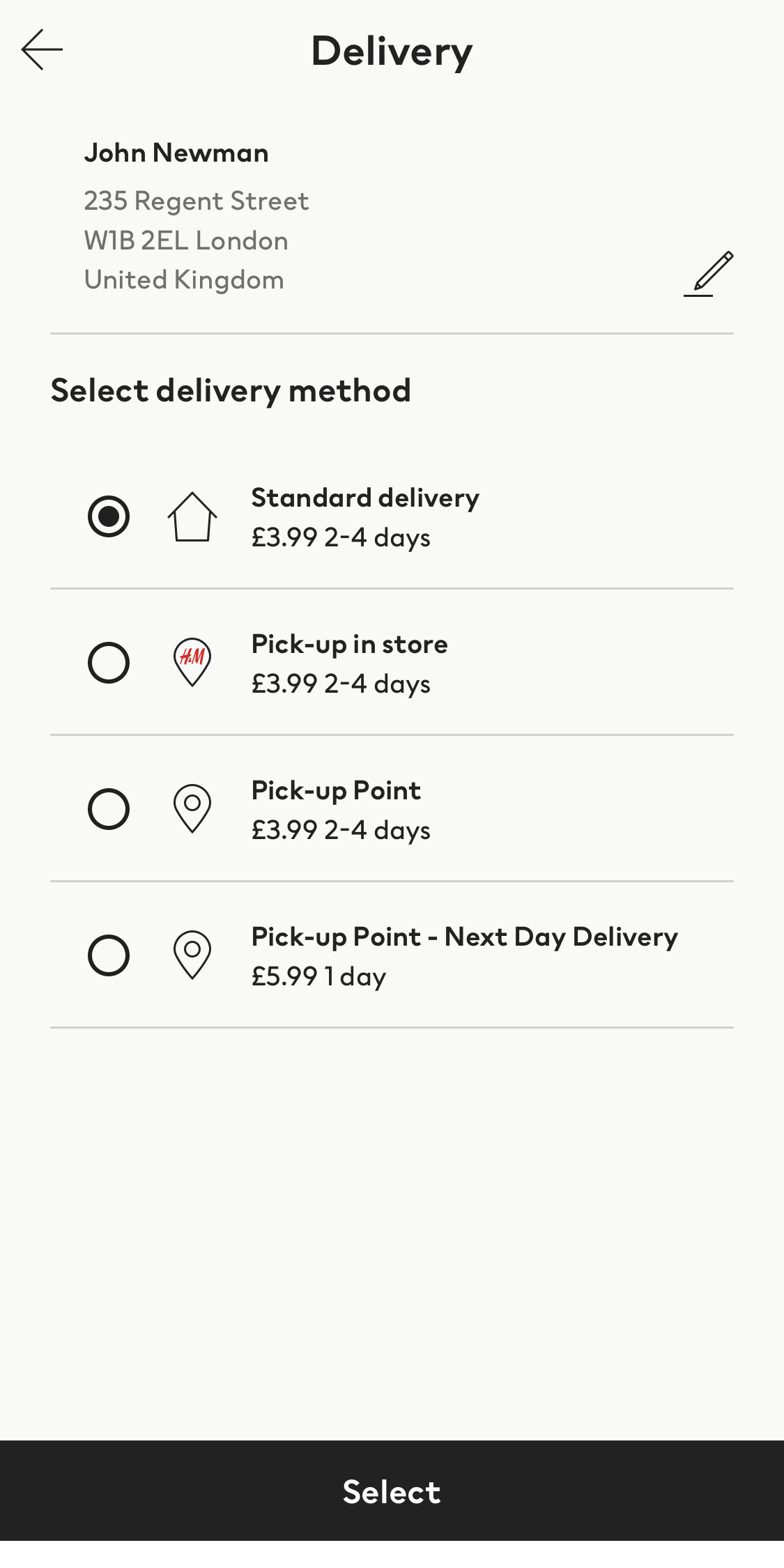Click the £3.99 2-4 days text under Standard delivery
Viewport: 784px width, 1568px height.
(x=341, y=537)
